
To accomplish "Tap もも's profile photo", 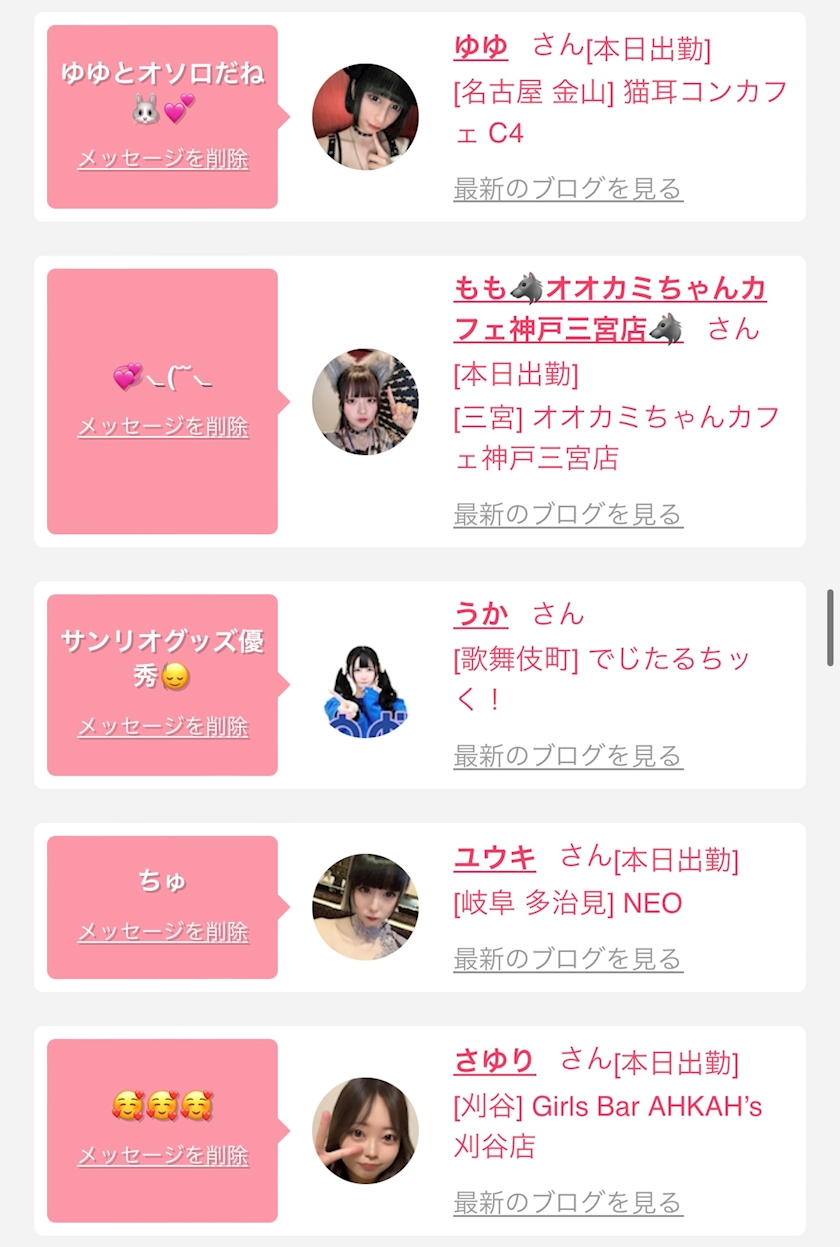I will 365,401.
